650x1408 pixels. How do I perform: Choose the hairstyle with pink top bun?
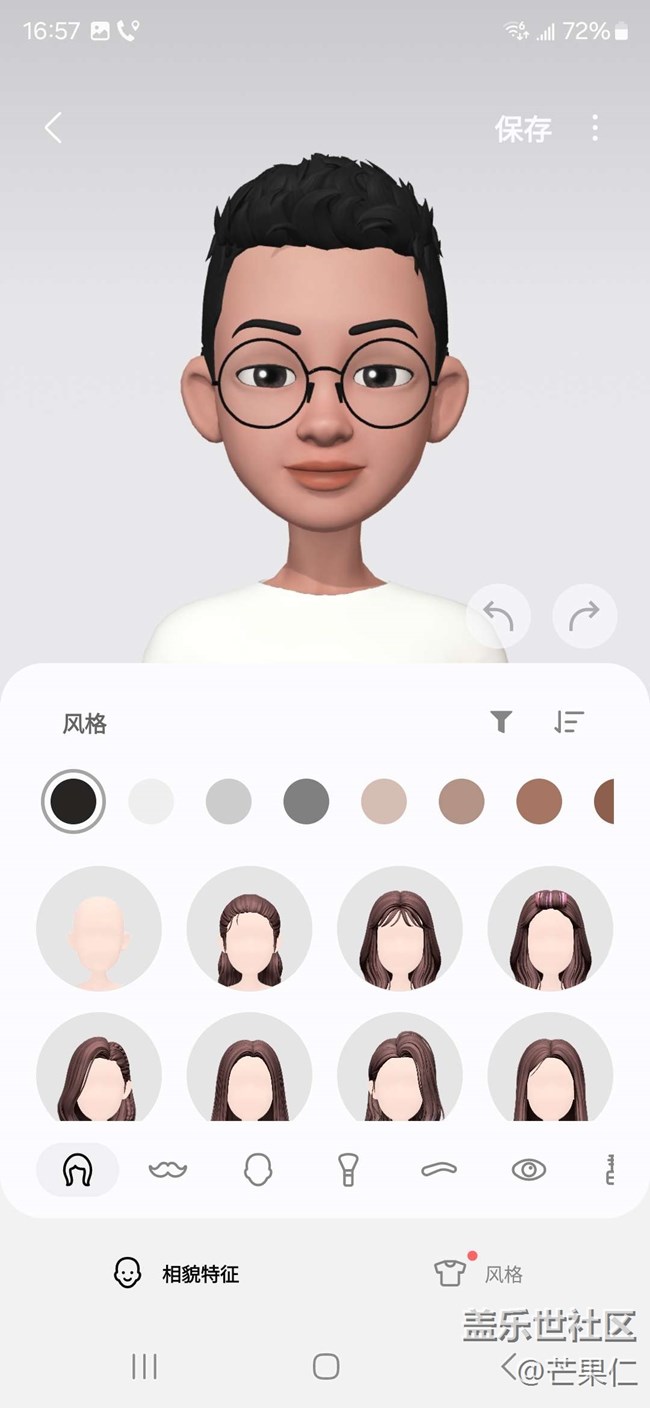click(x=550, y=929)
